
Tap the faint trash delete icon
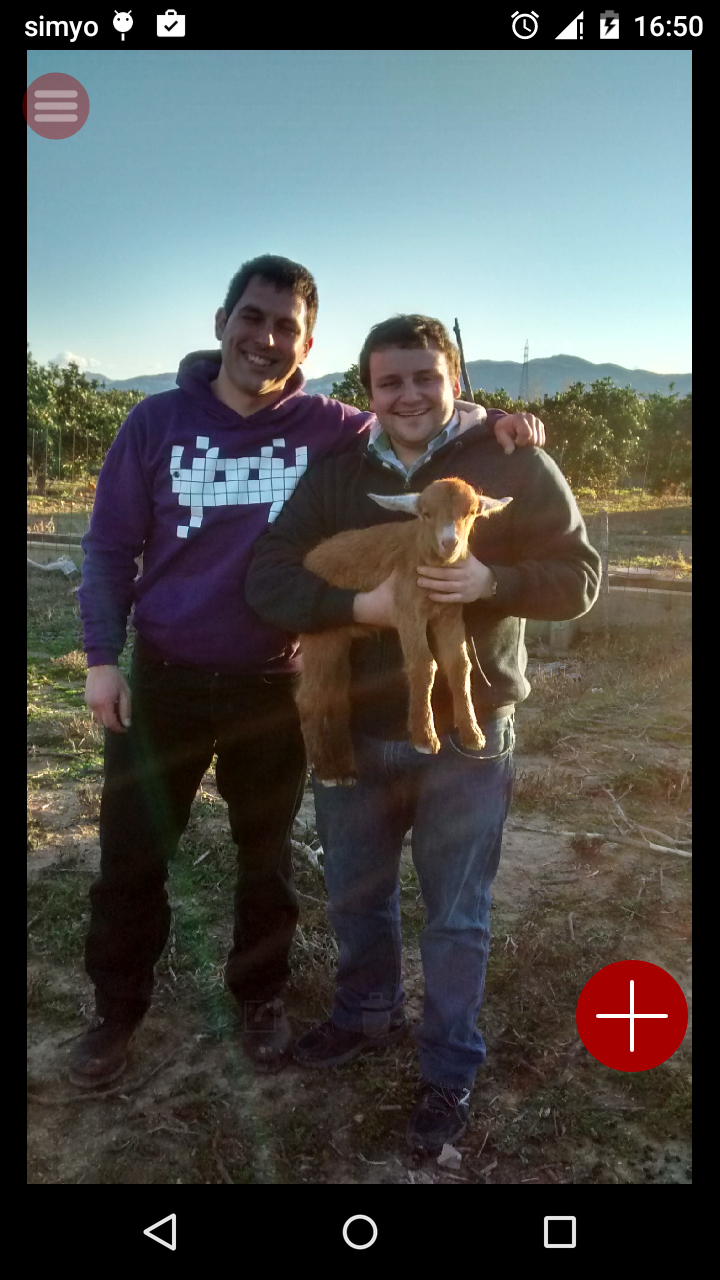(374, 1012)
